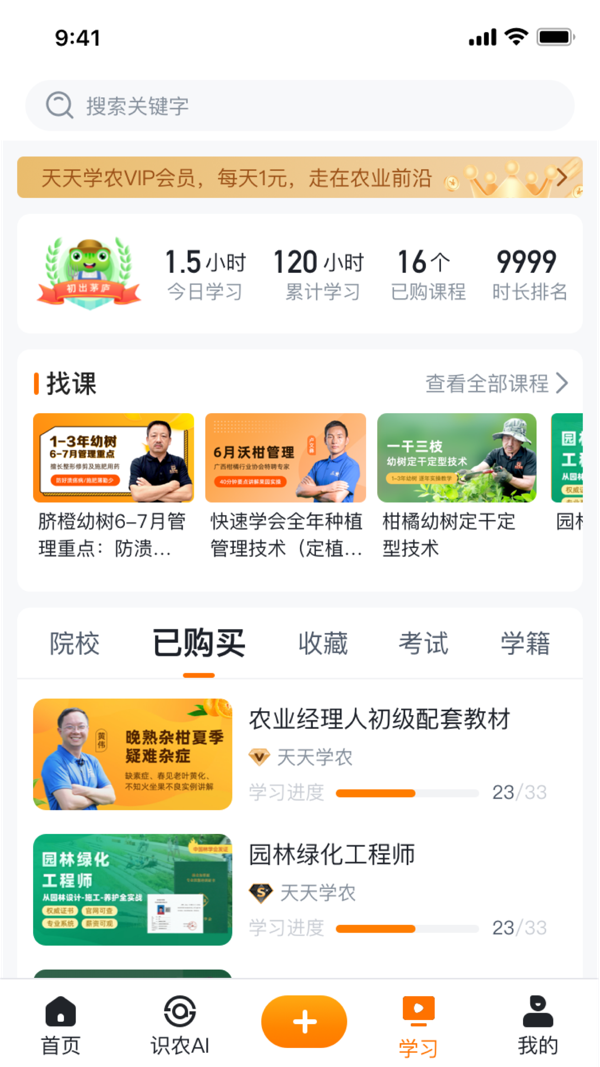Open the 天天学农VIP会员 banner
600x1067 pixels.
click(300, 178)
